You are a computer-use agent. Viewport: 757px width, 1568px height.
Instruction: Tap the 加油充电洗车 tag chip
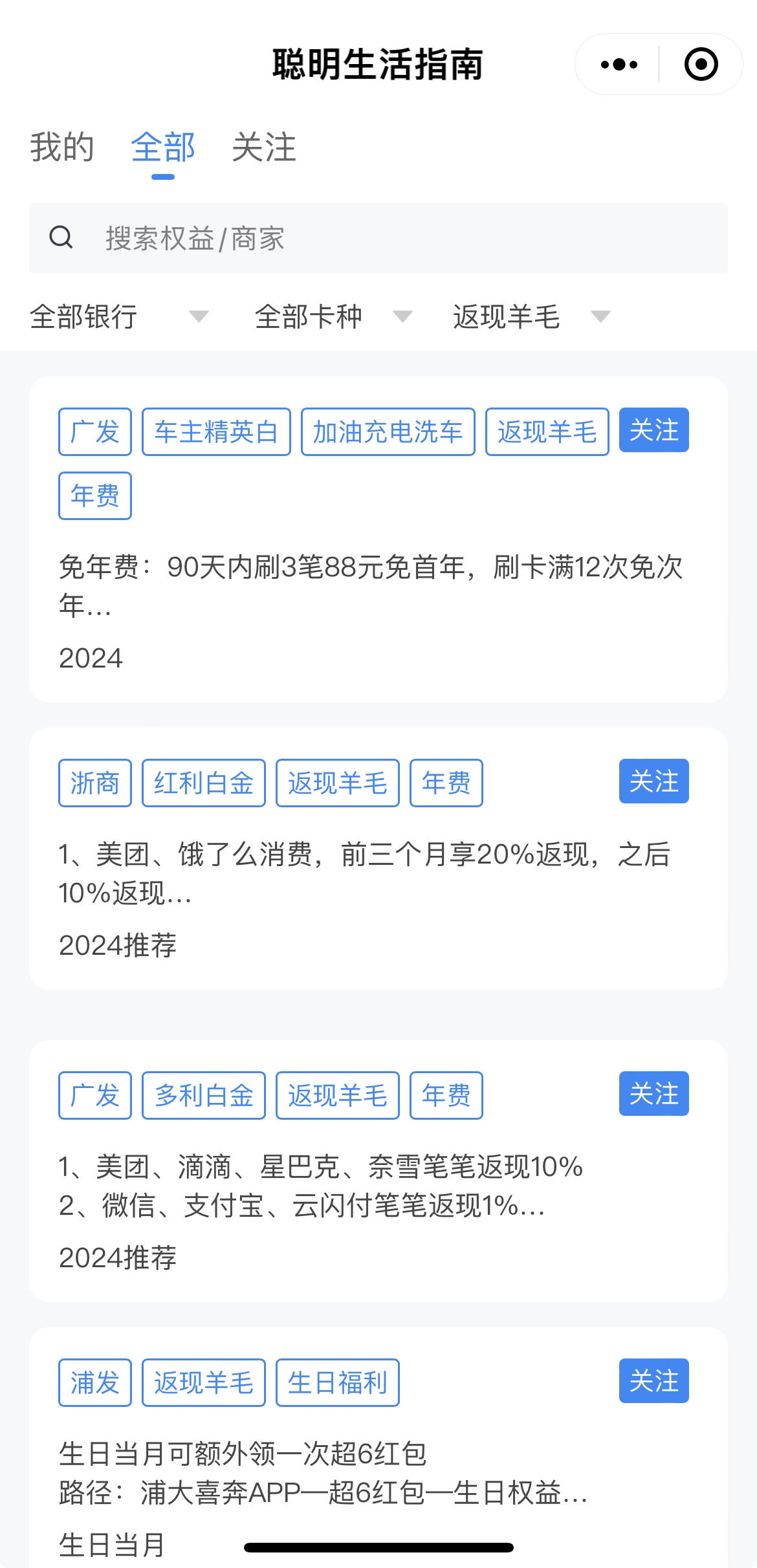(388, 431)
